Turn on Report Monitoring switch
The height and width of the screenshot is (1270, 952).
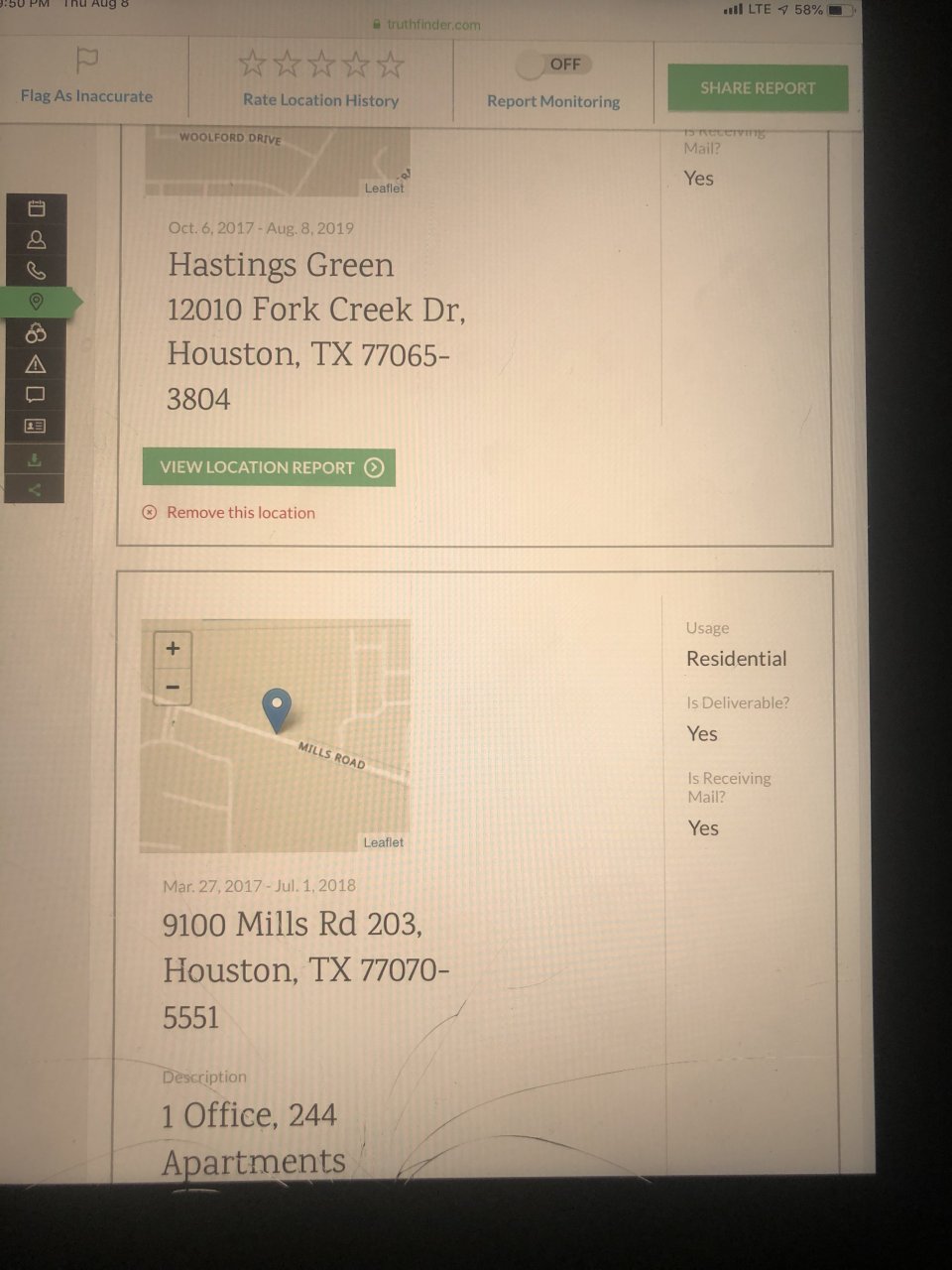553,65
